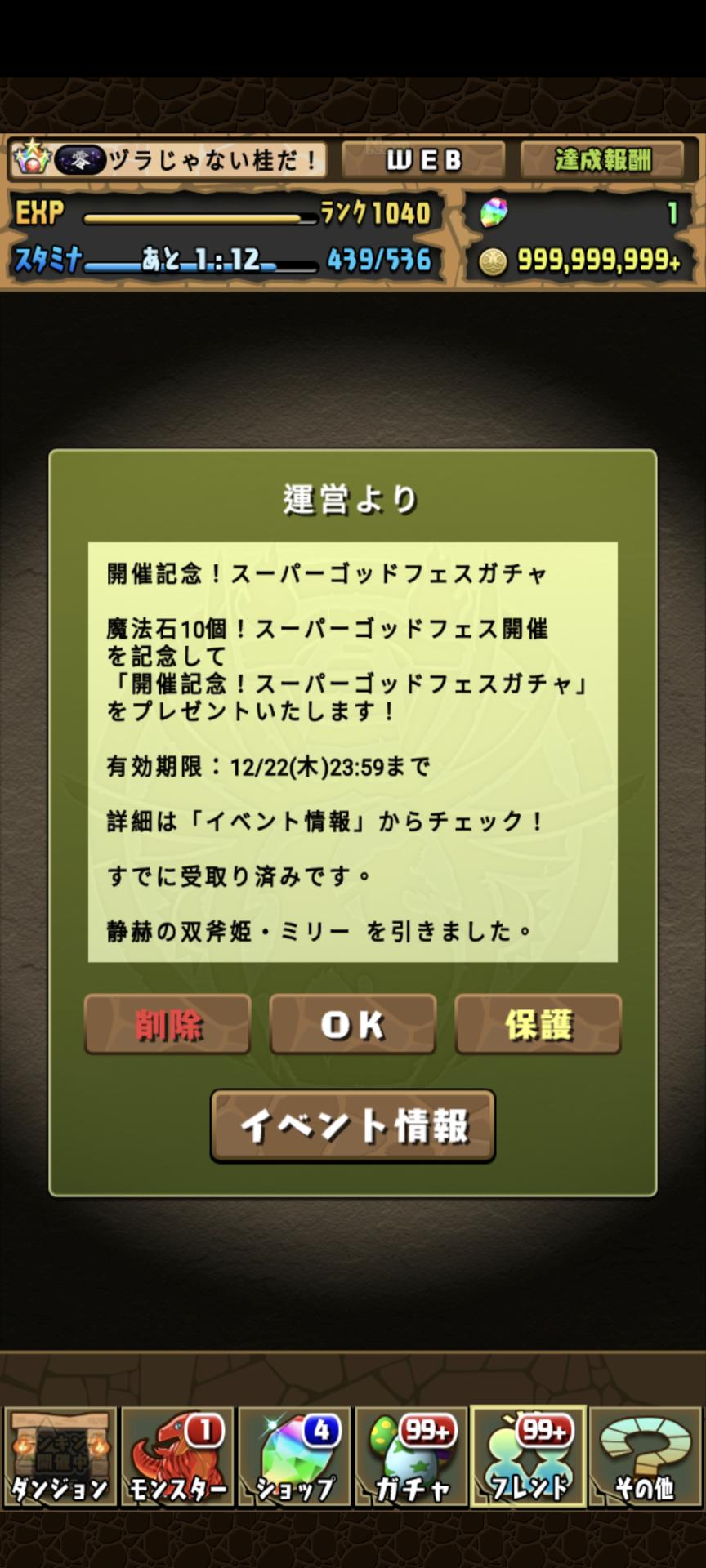
Task: Switch to the モンスター tab
Action: coord(177,1457)
